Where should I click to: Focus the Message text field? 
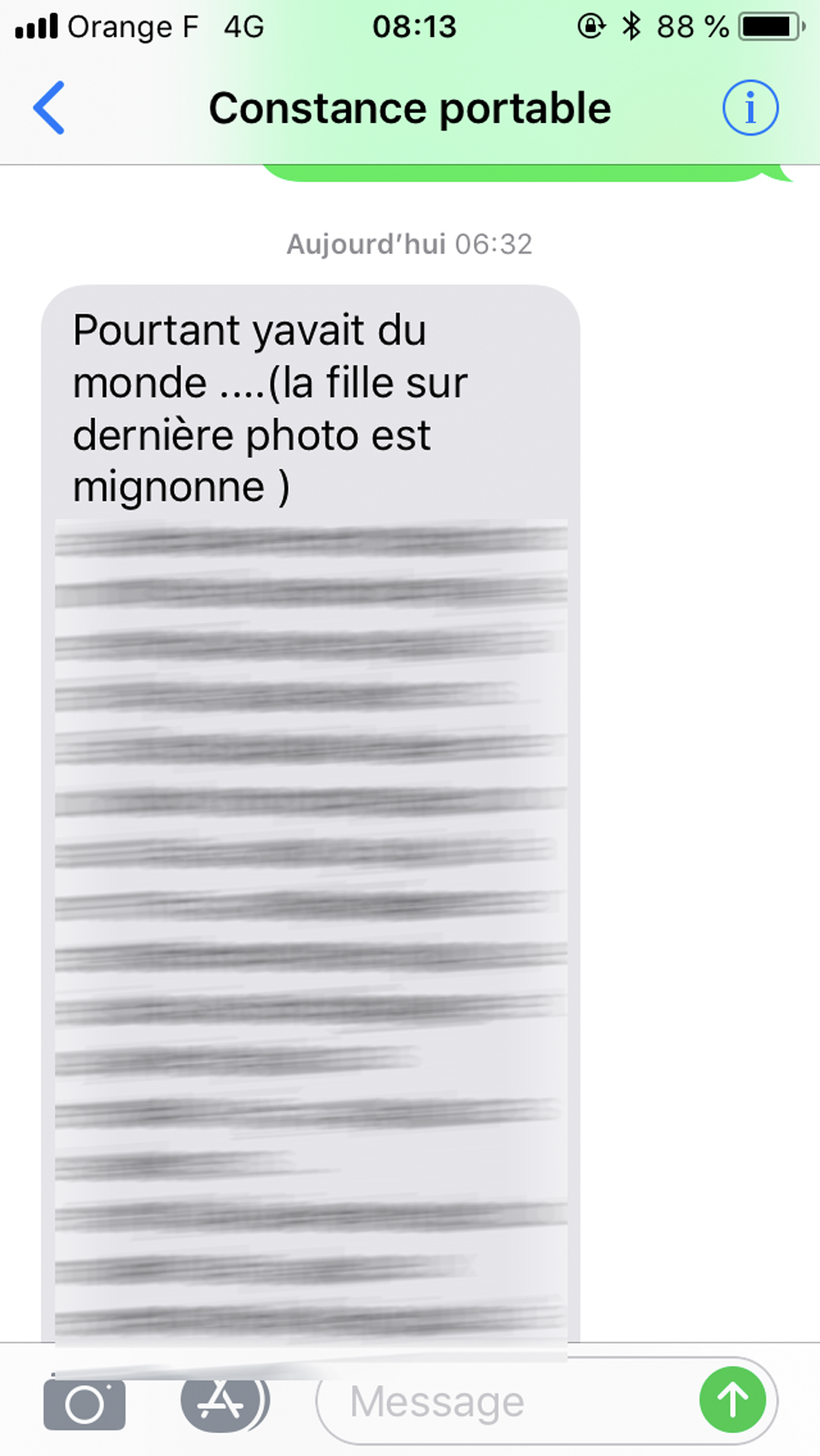[510, 1402]
